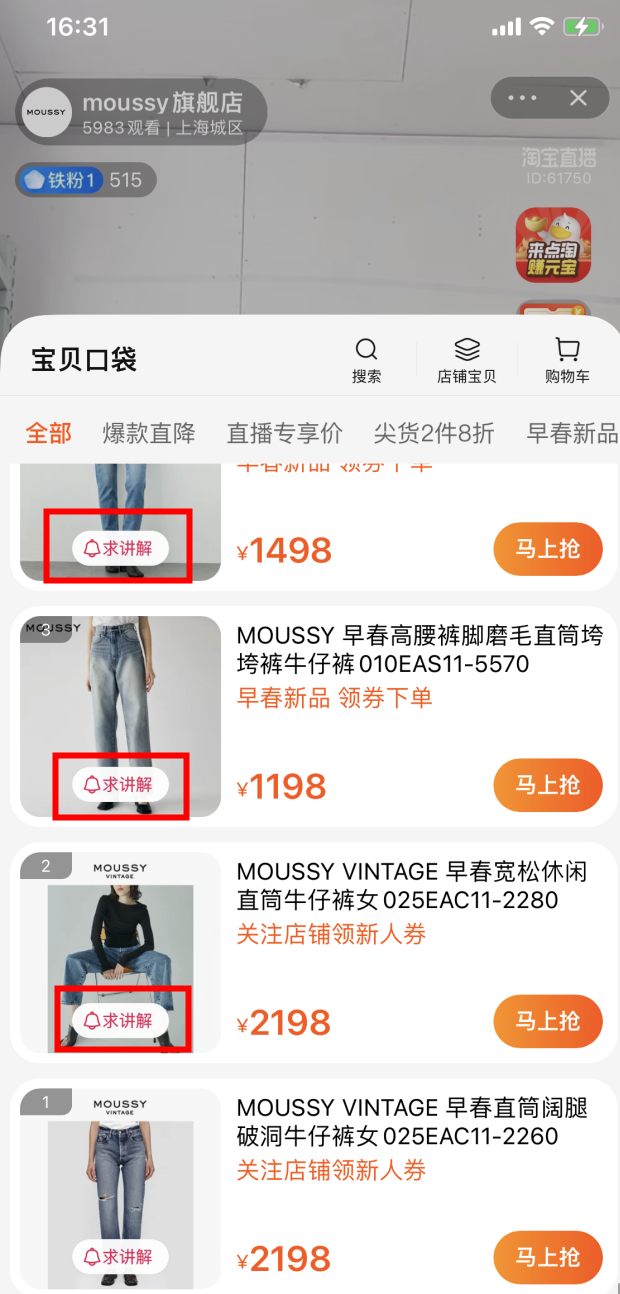The height and width of the screenshot is (1294, 620).
Task: Open the 来点淘赚元宝 promo icon
Action: tap(553, 245)
